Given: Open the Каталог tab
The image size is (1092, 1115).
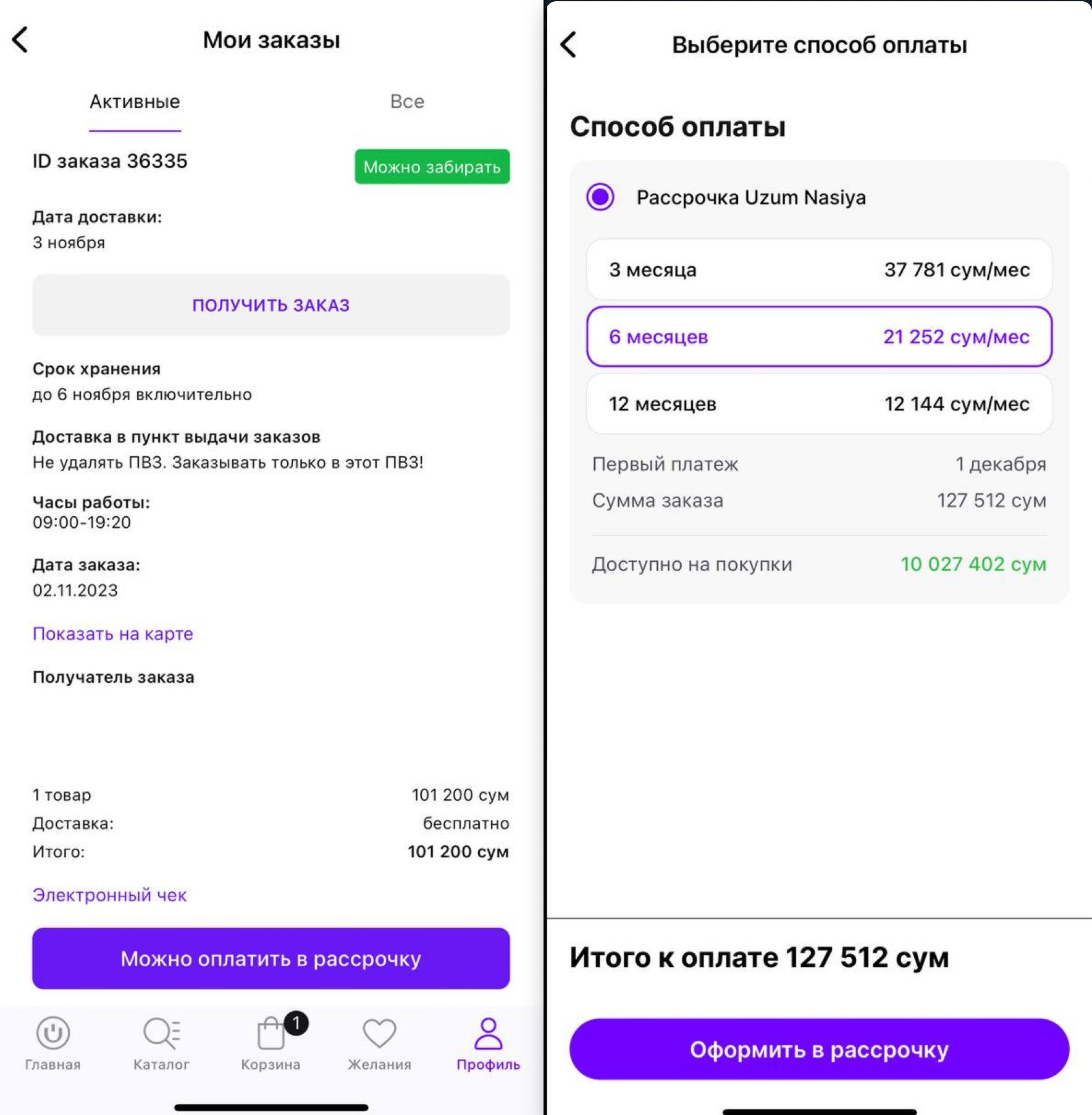Looking at the screenshot, I should 161,1043.
